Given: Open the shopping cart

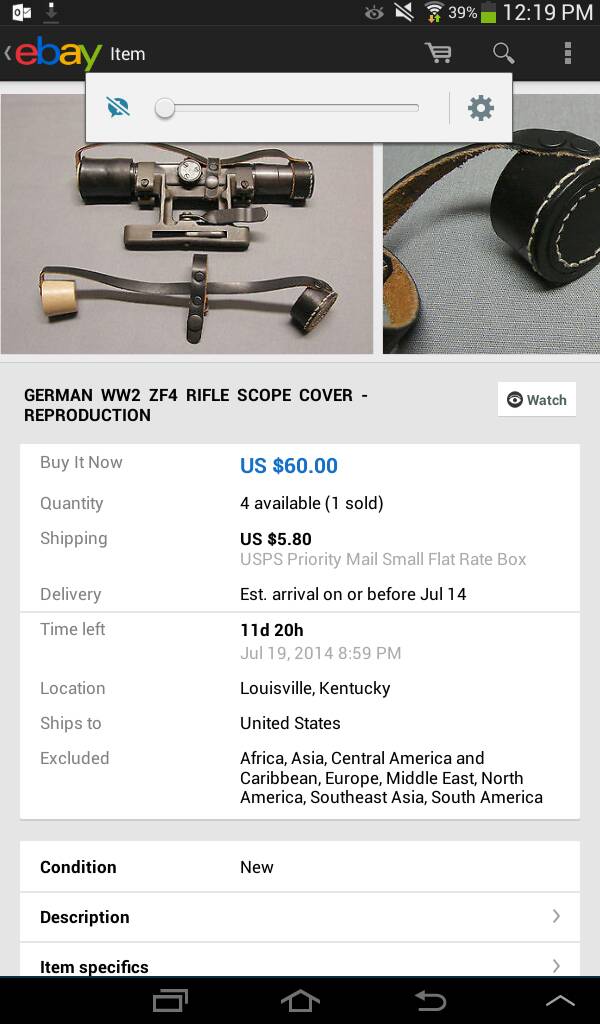Looking at the screenshot, I should point(438,54).
